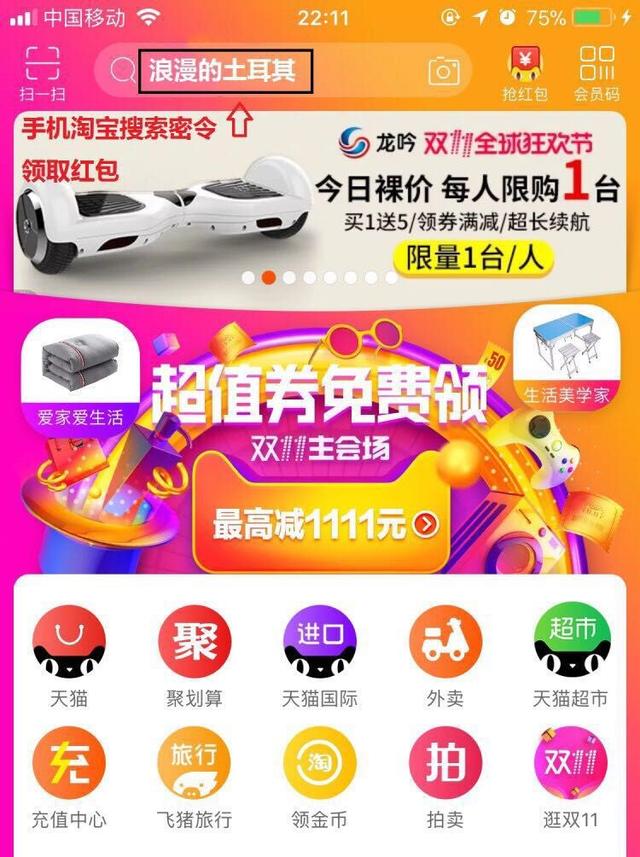Open 外卖 food delivery
Screen dimensions: 640x857
445,655
